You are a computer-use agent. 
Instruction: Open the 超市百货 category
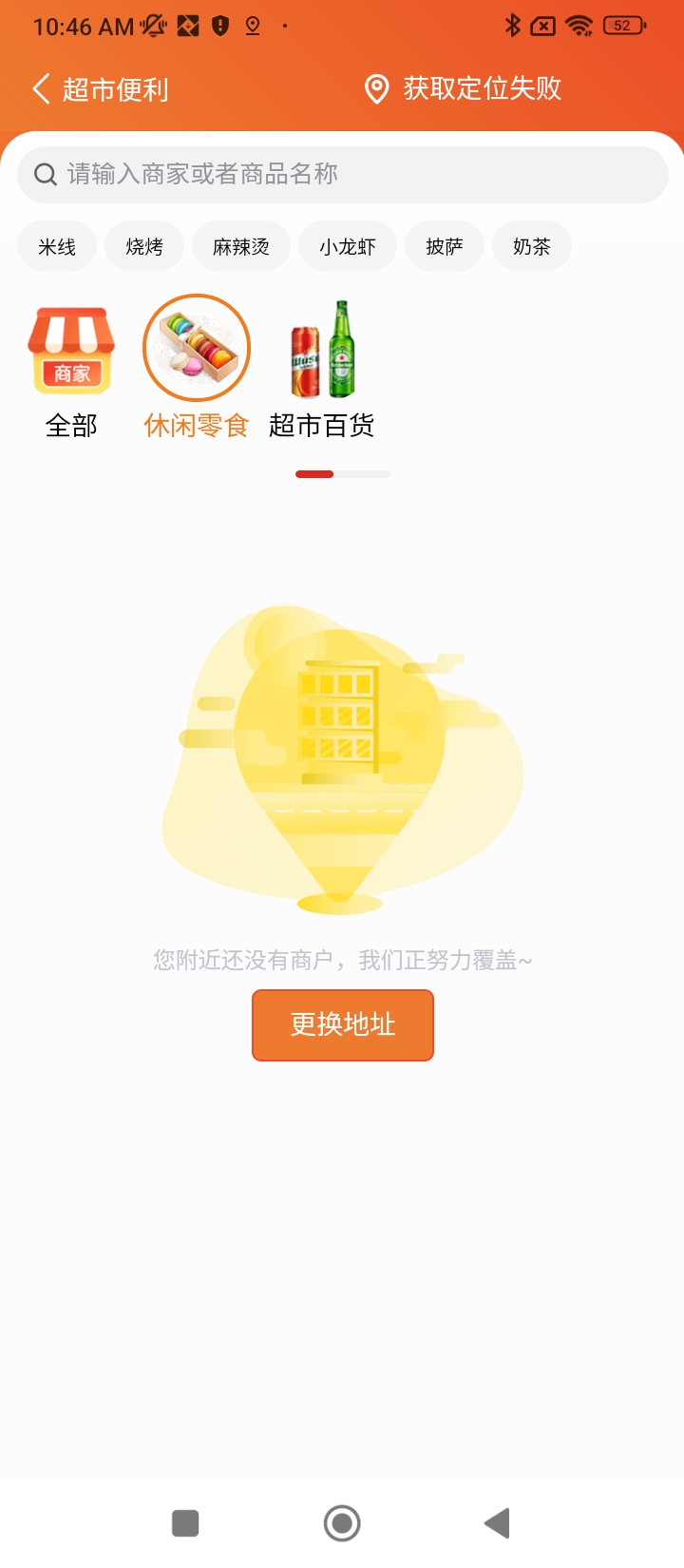click(322, 371)
